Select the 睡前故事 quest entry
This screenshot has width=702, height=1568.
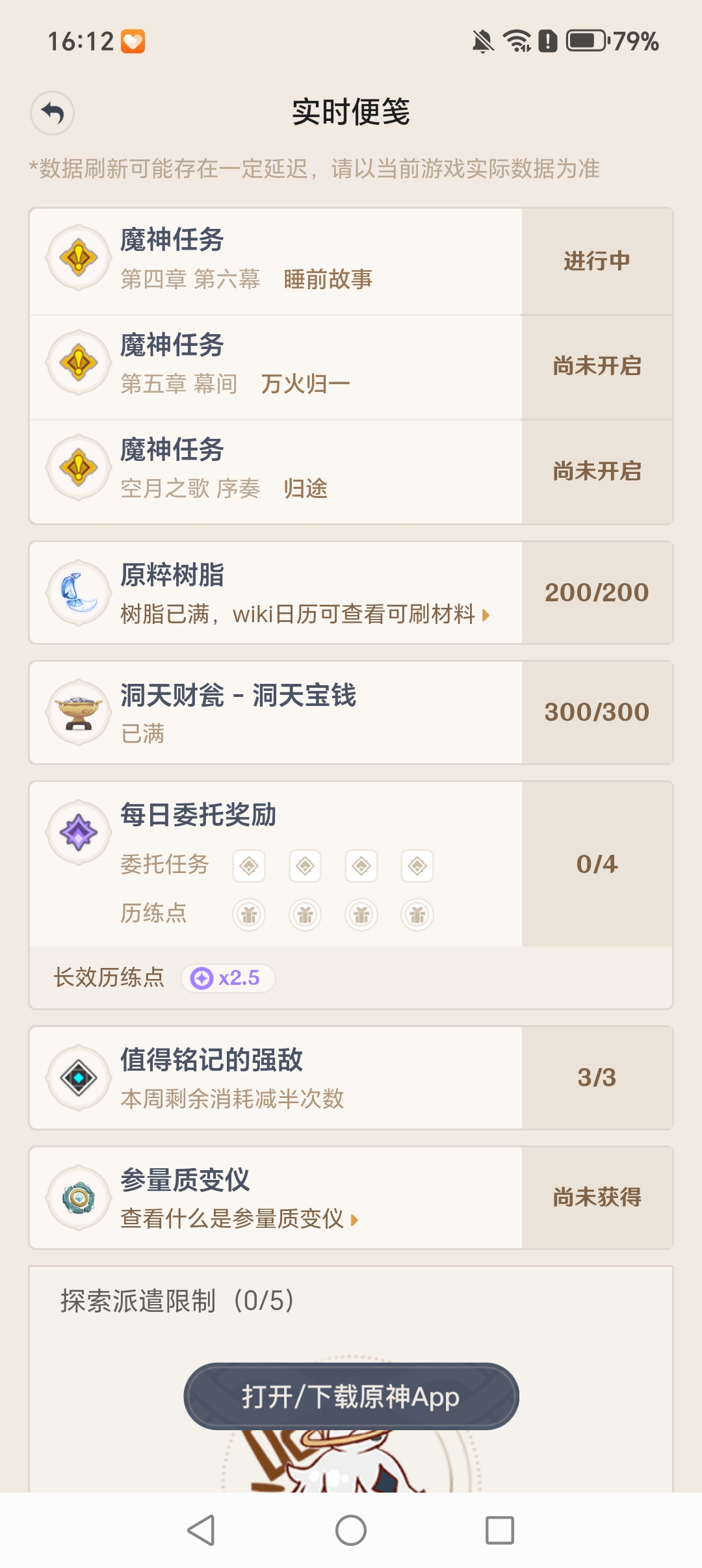pos(328,280)
